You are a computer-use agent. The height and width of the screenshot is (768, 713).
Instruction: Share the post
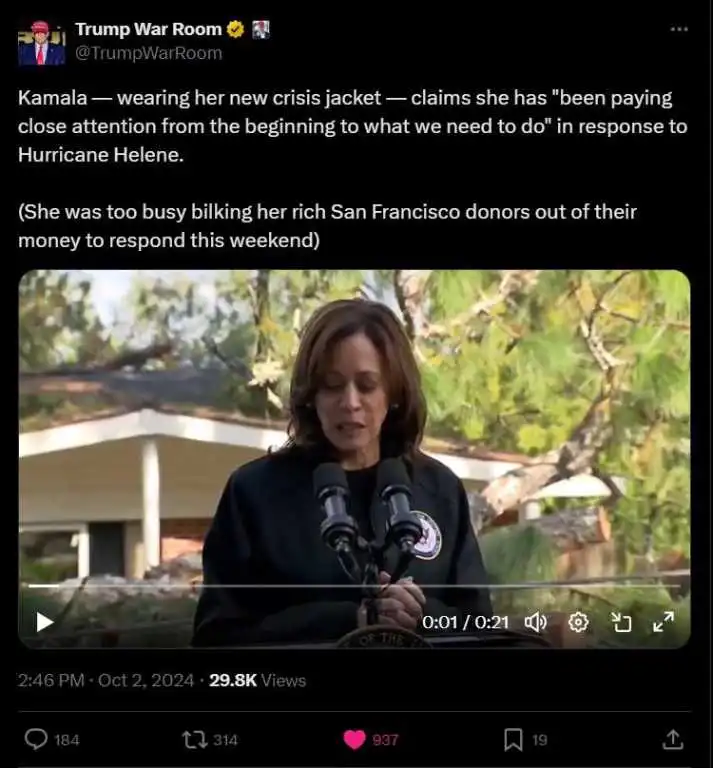pos(673,739)
